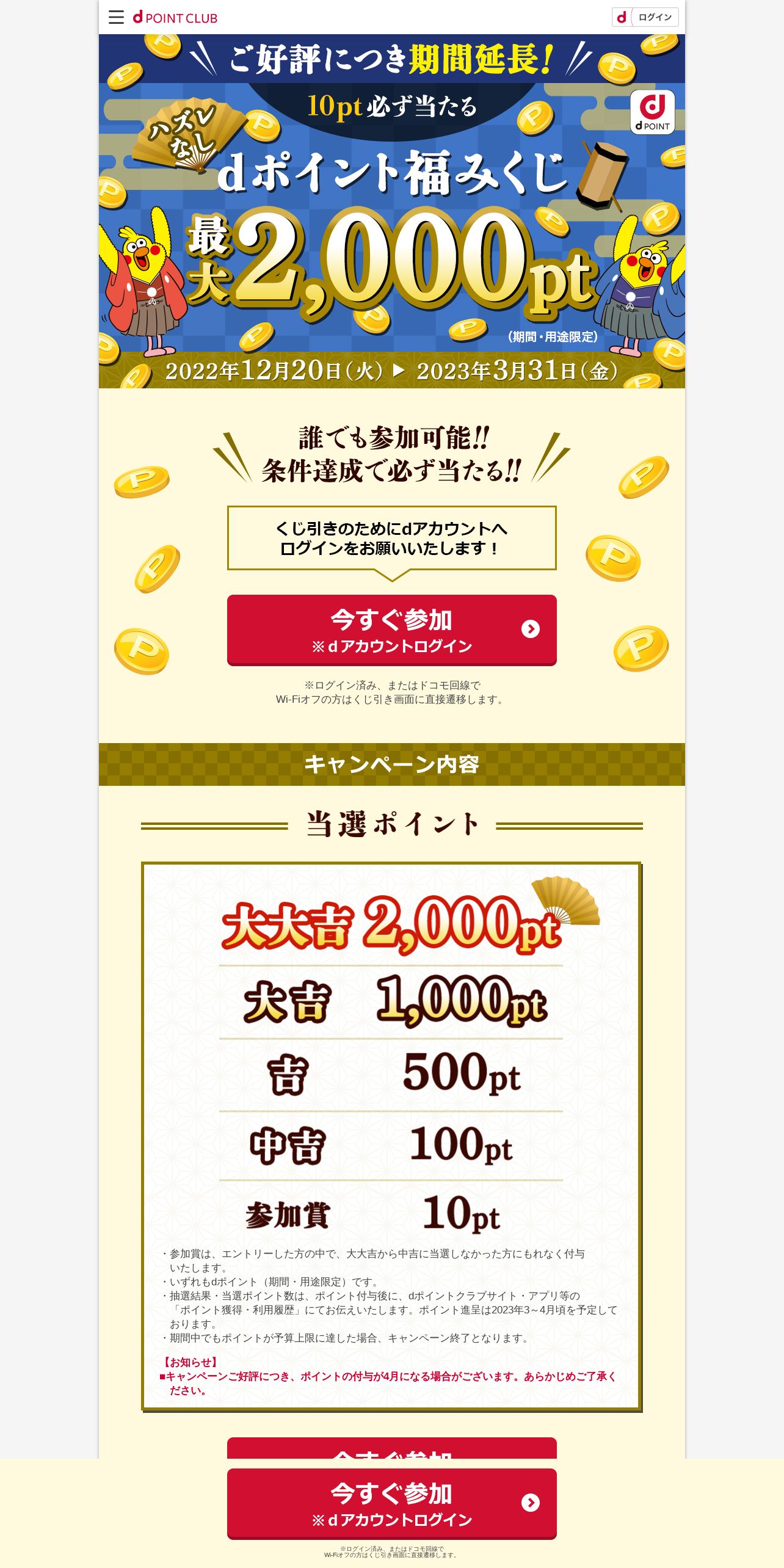784x1568 pixels.
Task: Tap the d POINT CLUB logo link
Action: click(x=175, y=18)
